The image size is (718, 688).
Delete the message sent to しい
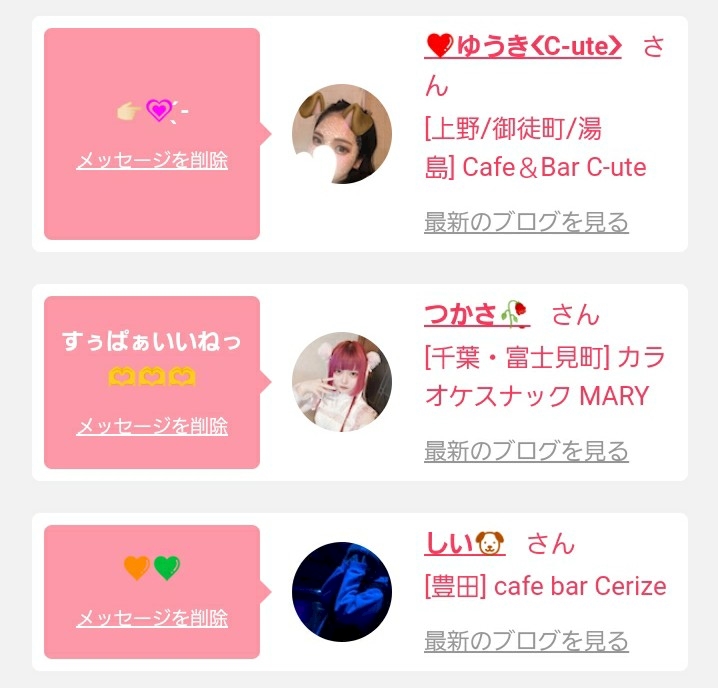152,618
